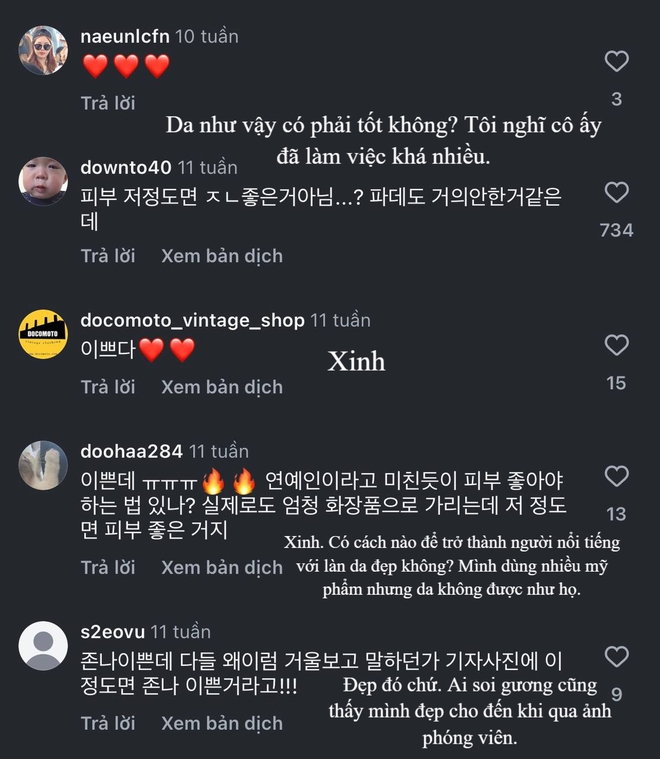See translation of s2eovu's comment
Image resolution: width=660 pixels, height=759 pixels.
[x=222, y=723]
